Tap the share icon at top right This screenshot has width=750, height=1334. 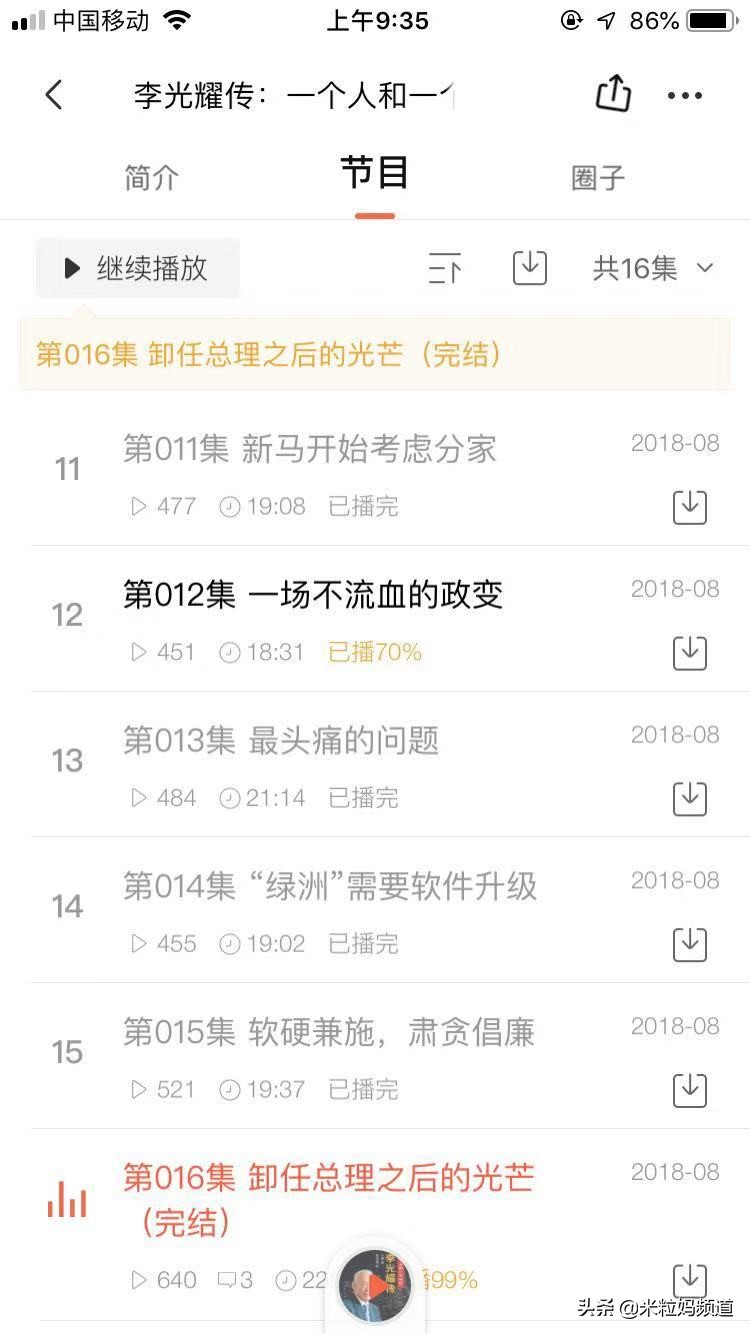coord(613,94)
